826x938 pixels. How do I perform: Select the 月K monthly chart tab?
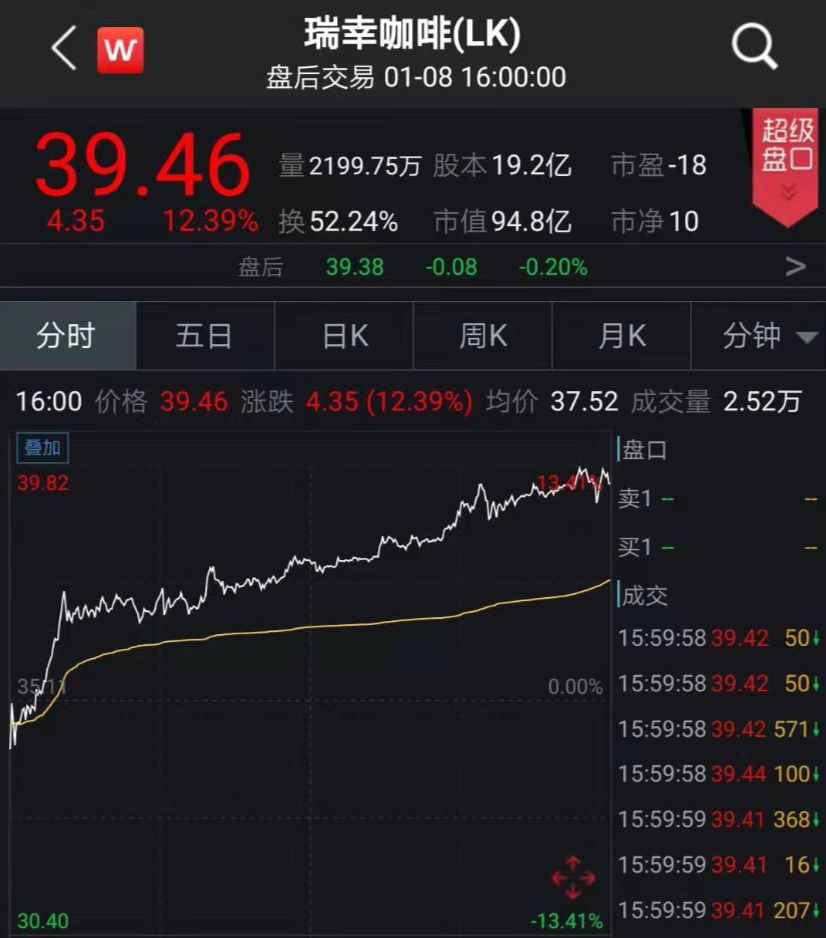(x=621, y=337)
